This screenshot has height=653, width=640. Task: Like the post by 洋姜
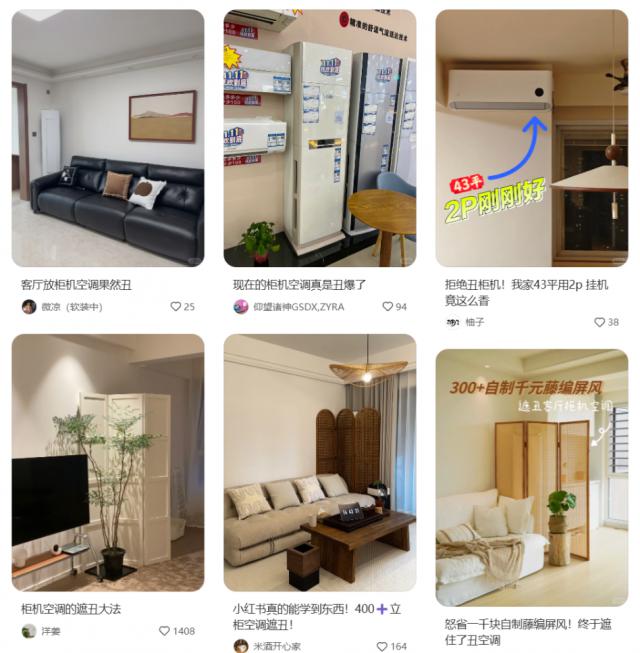[165, 631]
